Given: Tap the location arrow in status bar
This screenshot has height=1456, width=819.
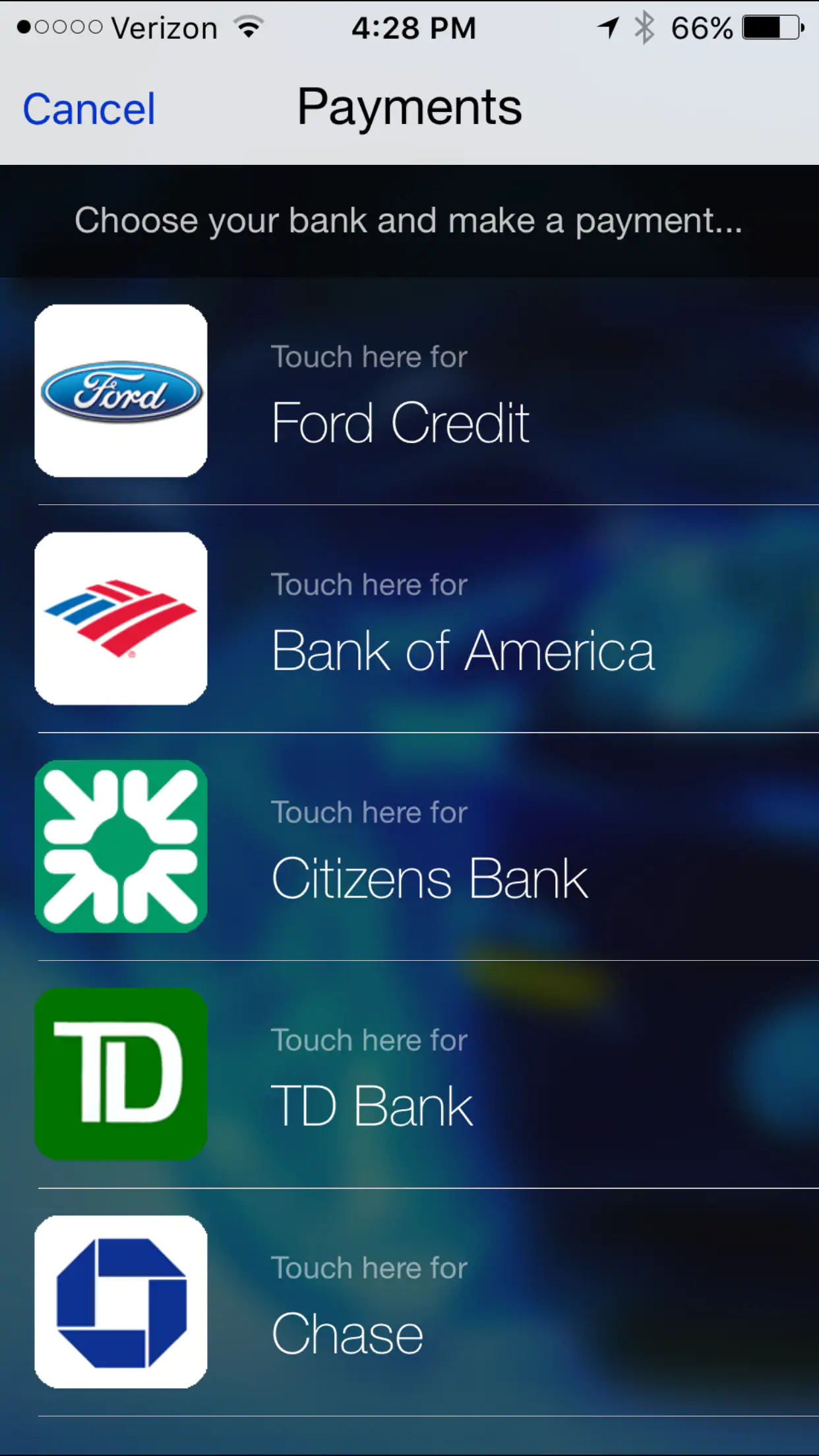Looking at the screenshot, I should tap(607, 28).
